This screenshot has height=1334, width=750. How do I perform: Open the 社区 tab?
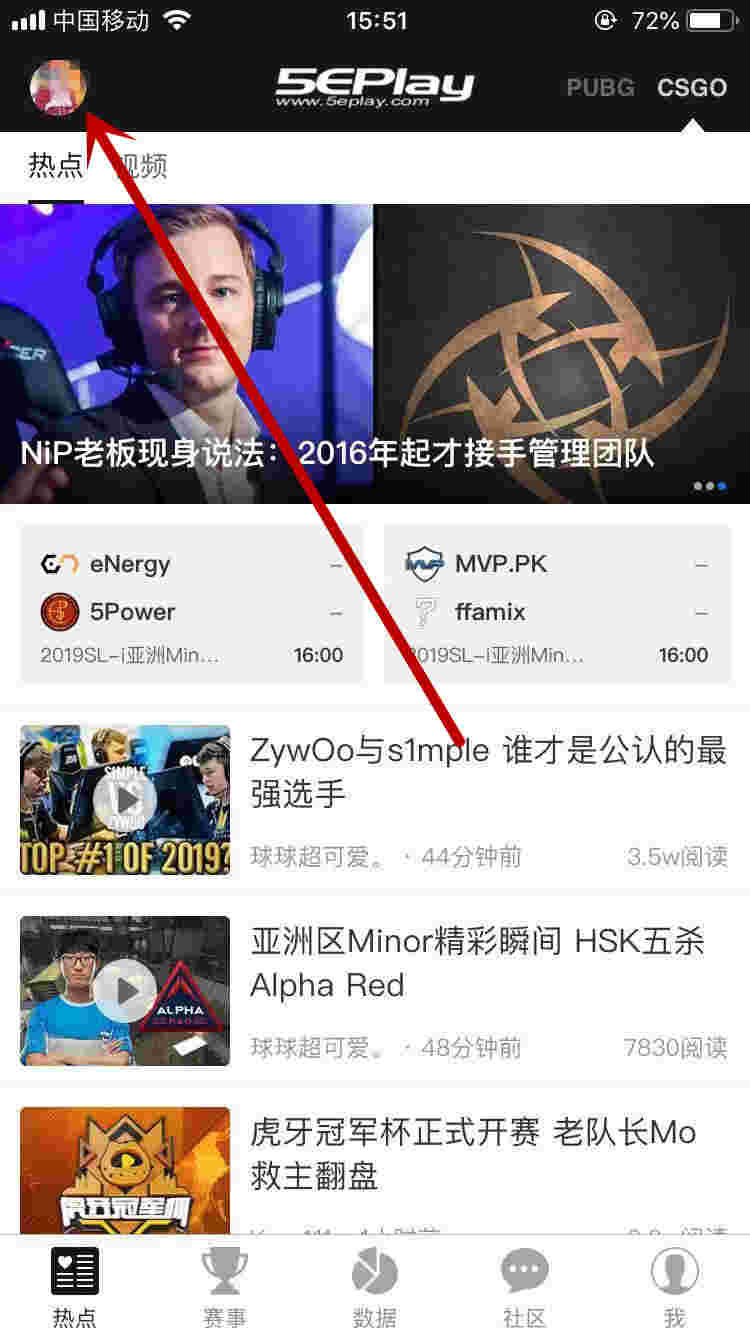pyautogui.click(x=524, y=1286)
